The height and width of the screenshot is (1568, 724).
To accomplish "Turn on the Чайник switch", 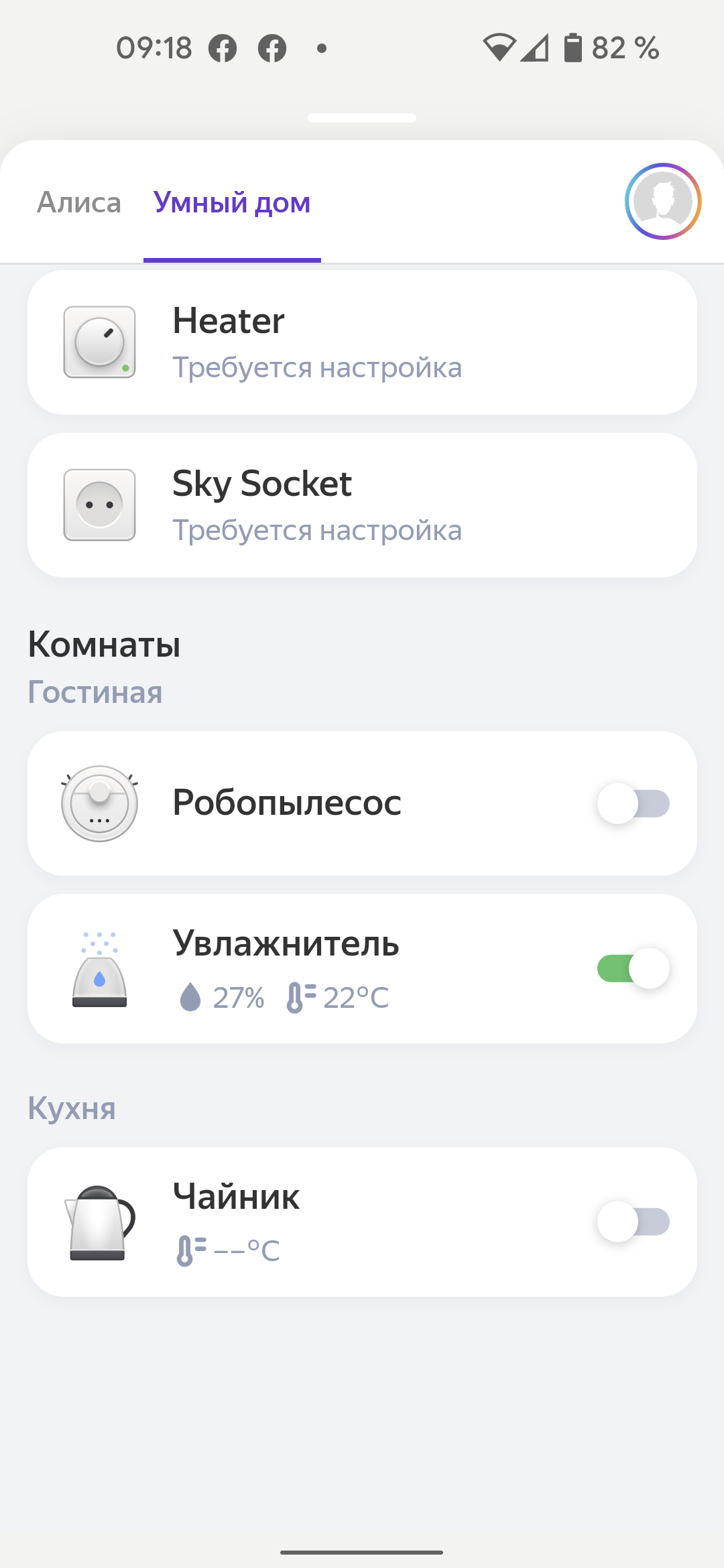I will coord(633,1222).
